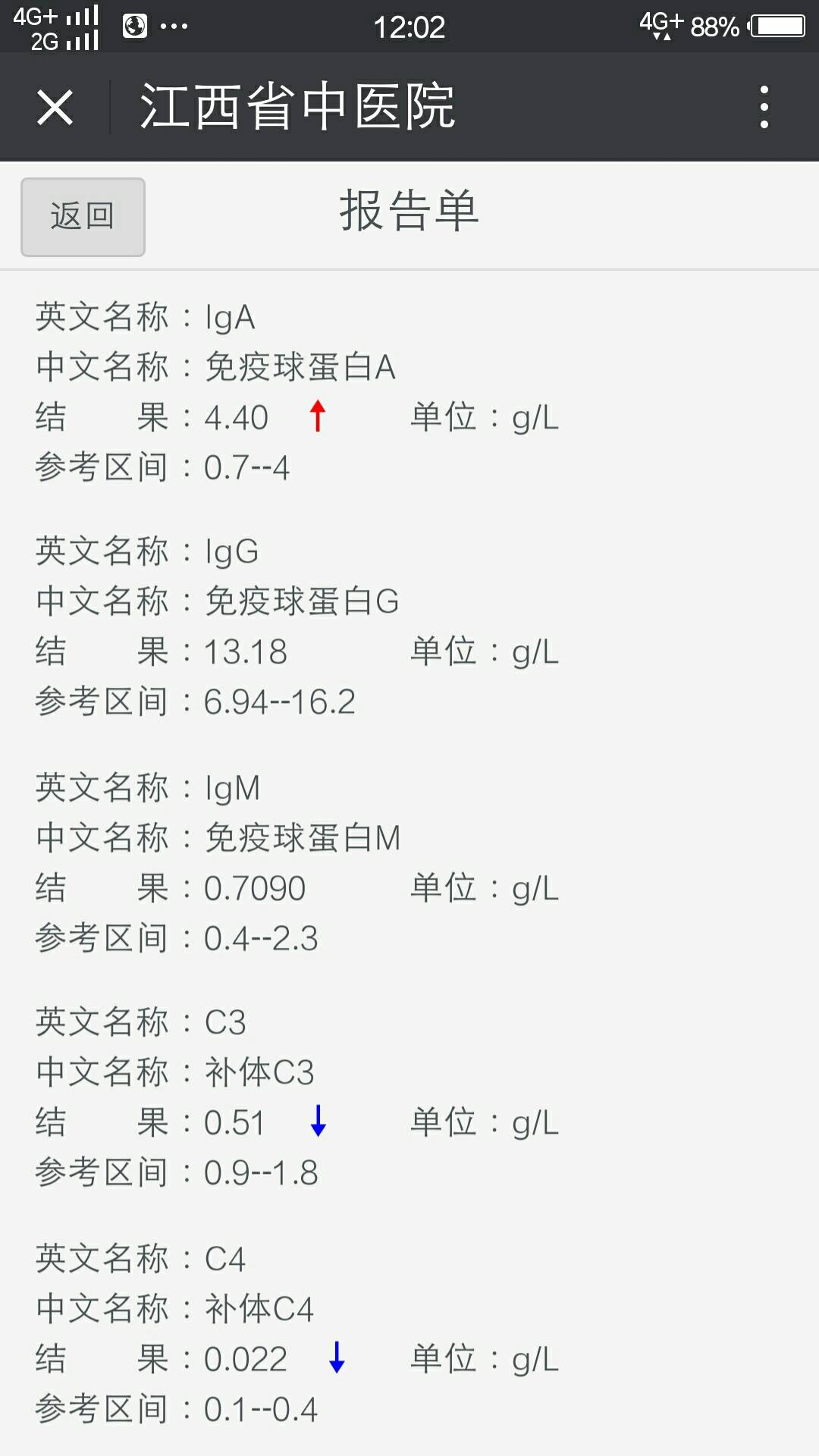Open the three-dot overflow menu
Screen dimensions: 819x1456
pyautogui.click(x=764, y=107)
